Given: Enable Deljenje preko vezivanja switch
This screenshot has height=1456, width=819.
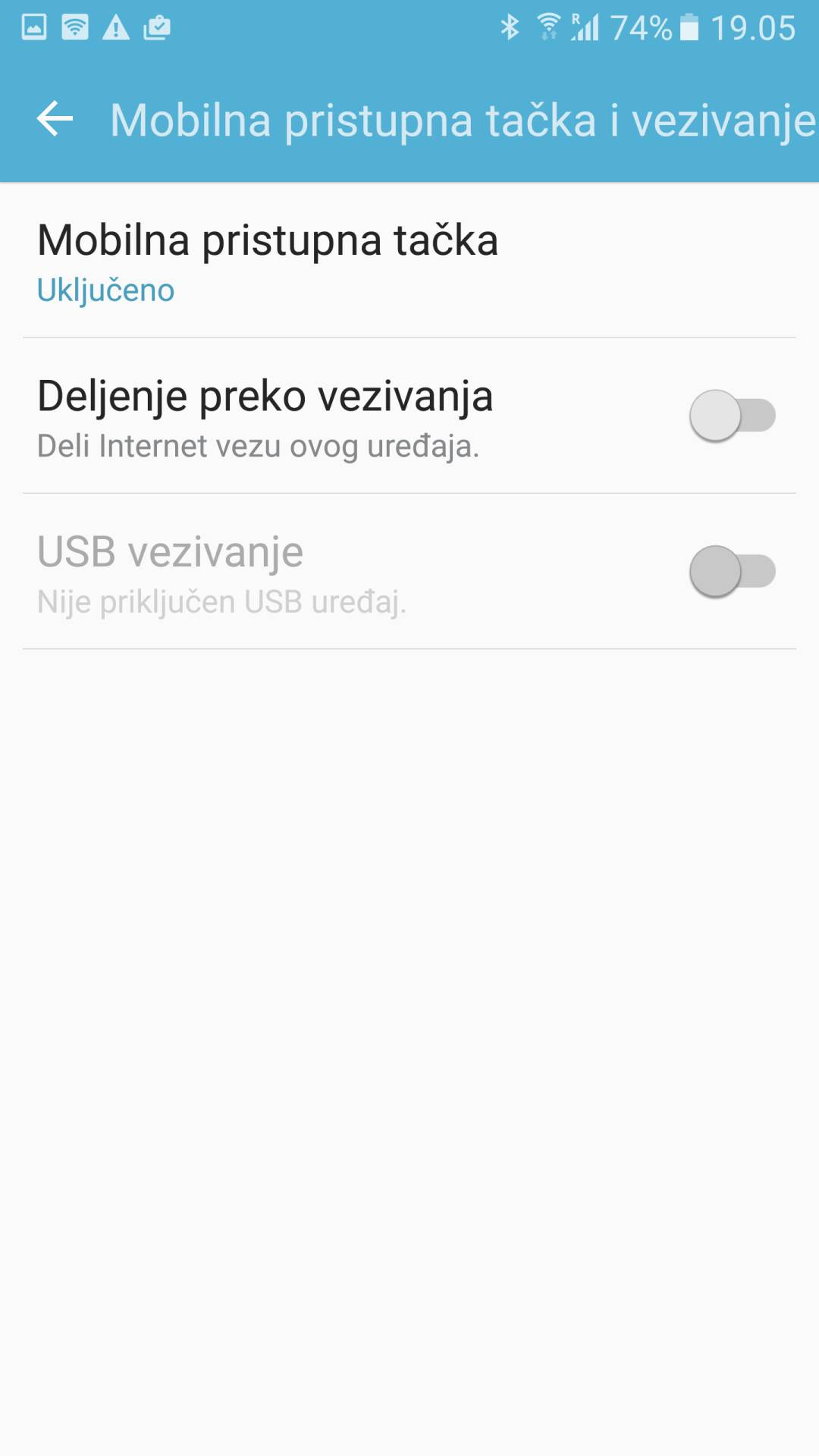Looking at the screenshot, I should tap(731, 416).
